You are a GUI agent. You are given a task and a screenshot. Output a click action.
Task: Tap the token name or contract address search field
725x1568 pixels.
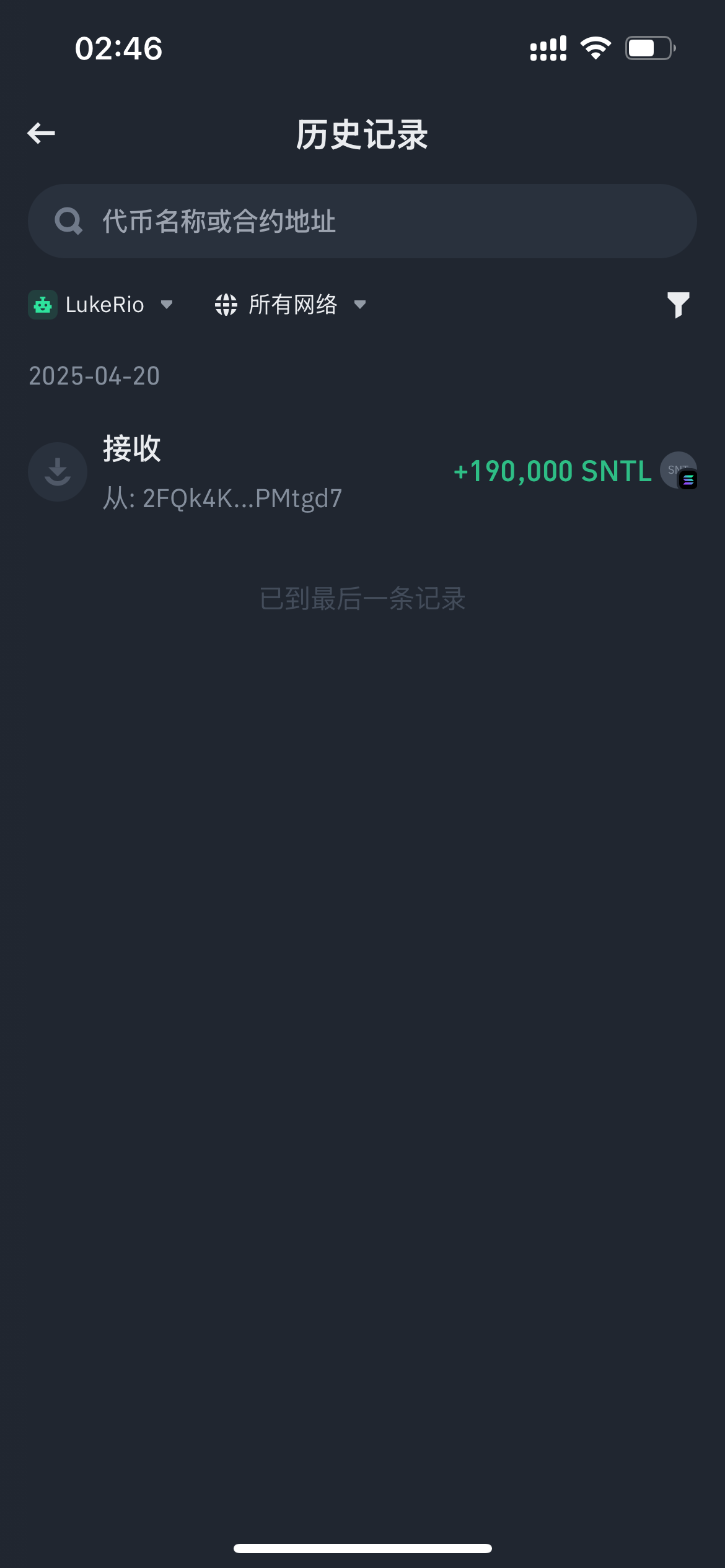coord(362,221)
